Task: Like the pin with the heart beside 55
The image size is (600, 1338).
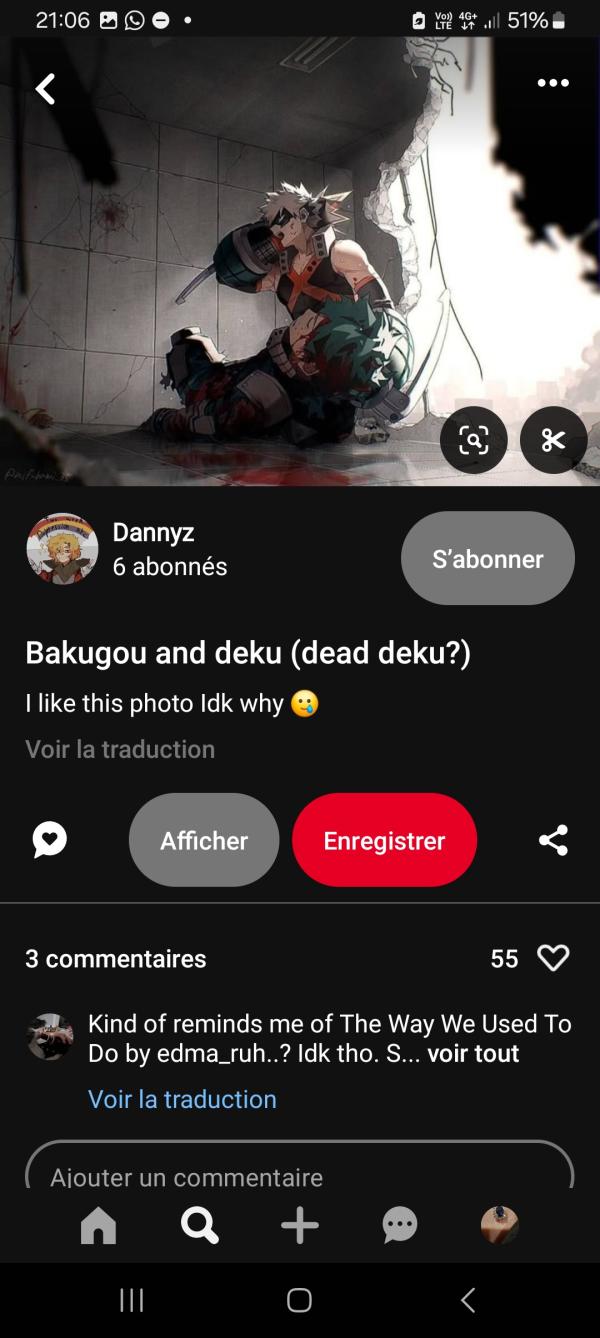Action: point(553,958)
